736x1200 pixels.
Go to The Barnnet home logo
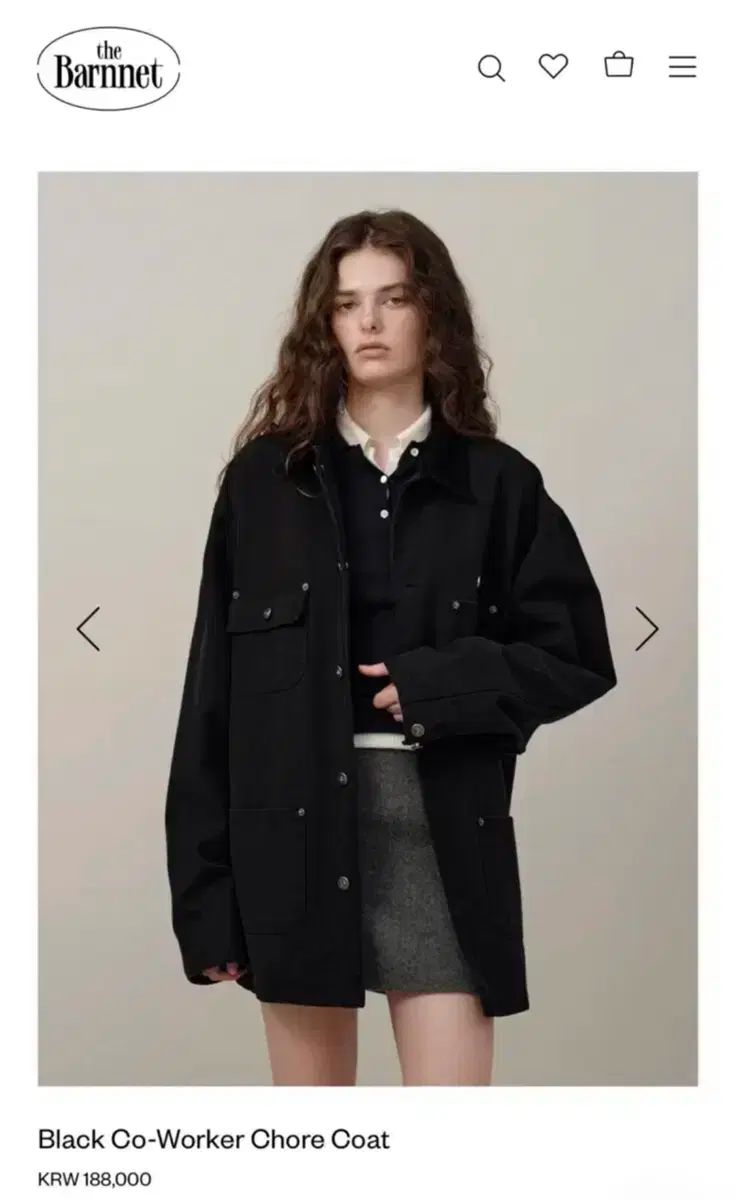108,67
